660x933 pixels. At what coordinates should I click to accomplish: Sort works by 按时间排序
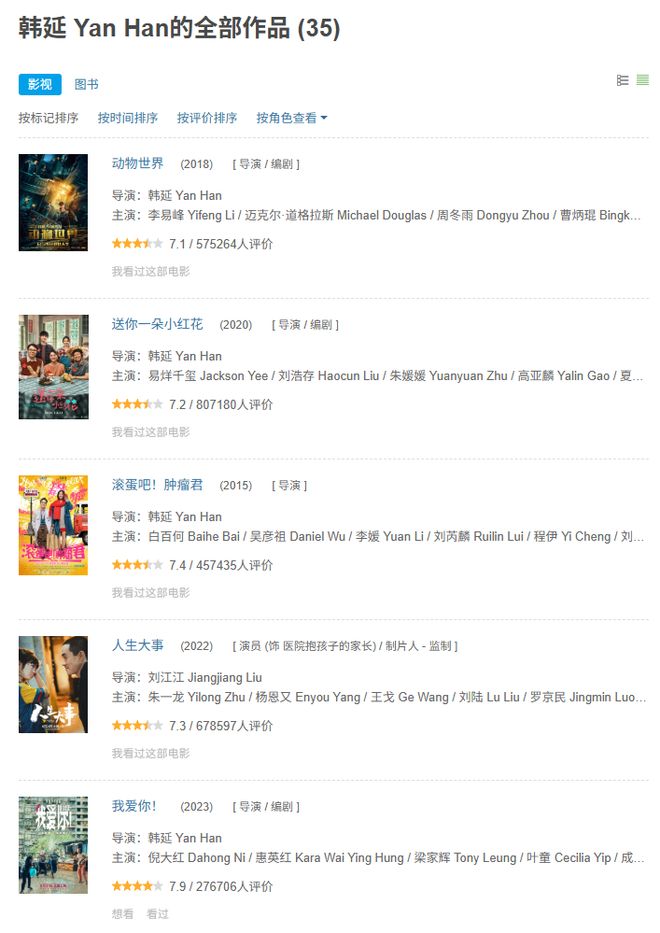[x=127, y=118]
